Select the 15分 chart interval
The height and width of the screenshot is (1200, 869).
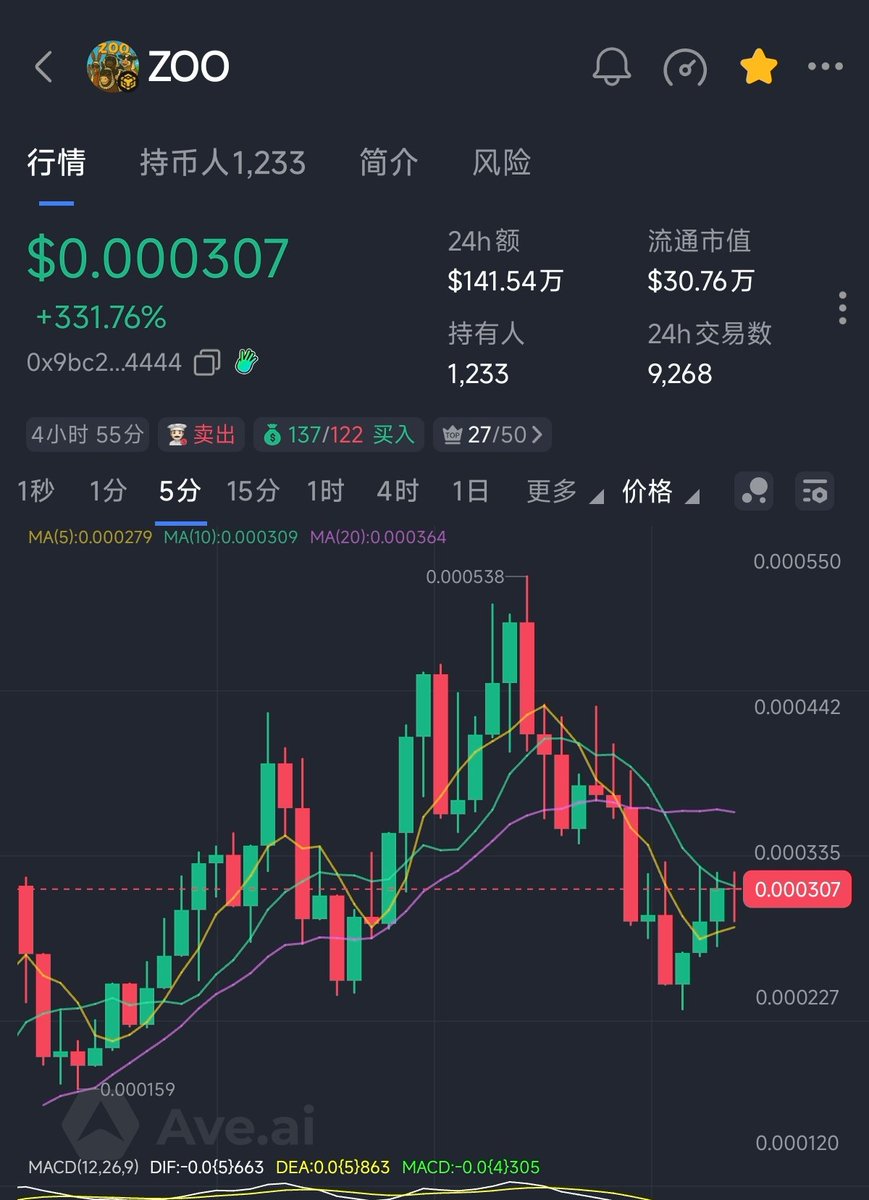point(252,491)
